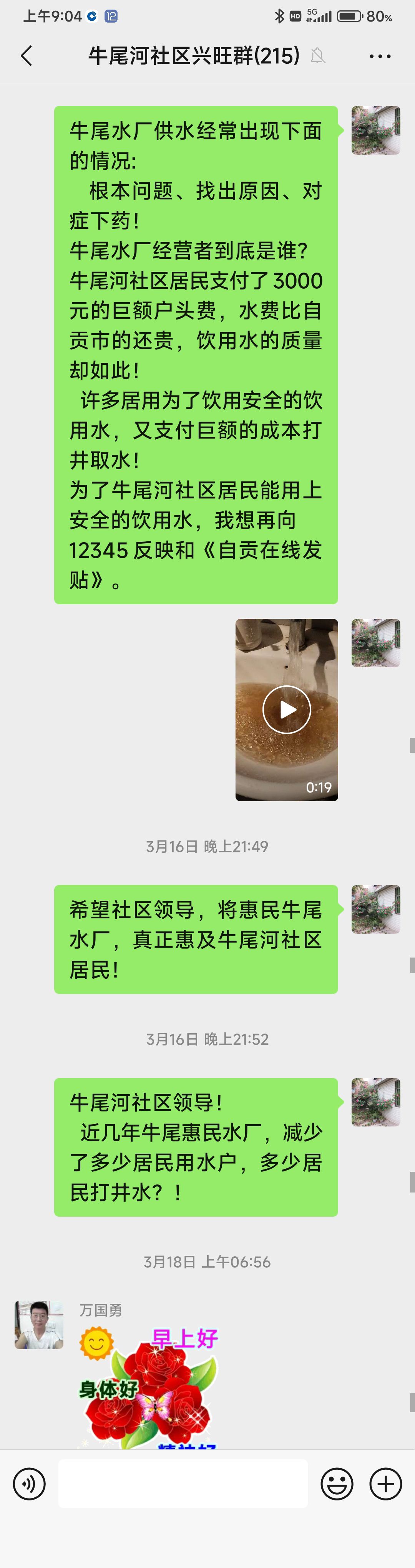415x1568 pixels.
Task: Play the 0:19 muddy water video
Action: point(286,709)
